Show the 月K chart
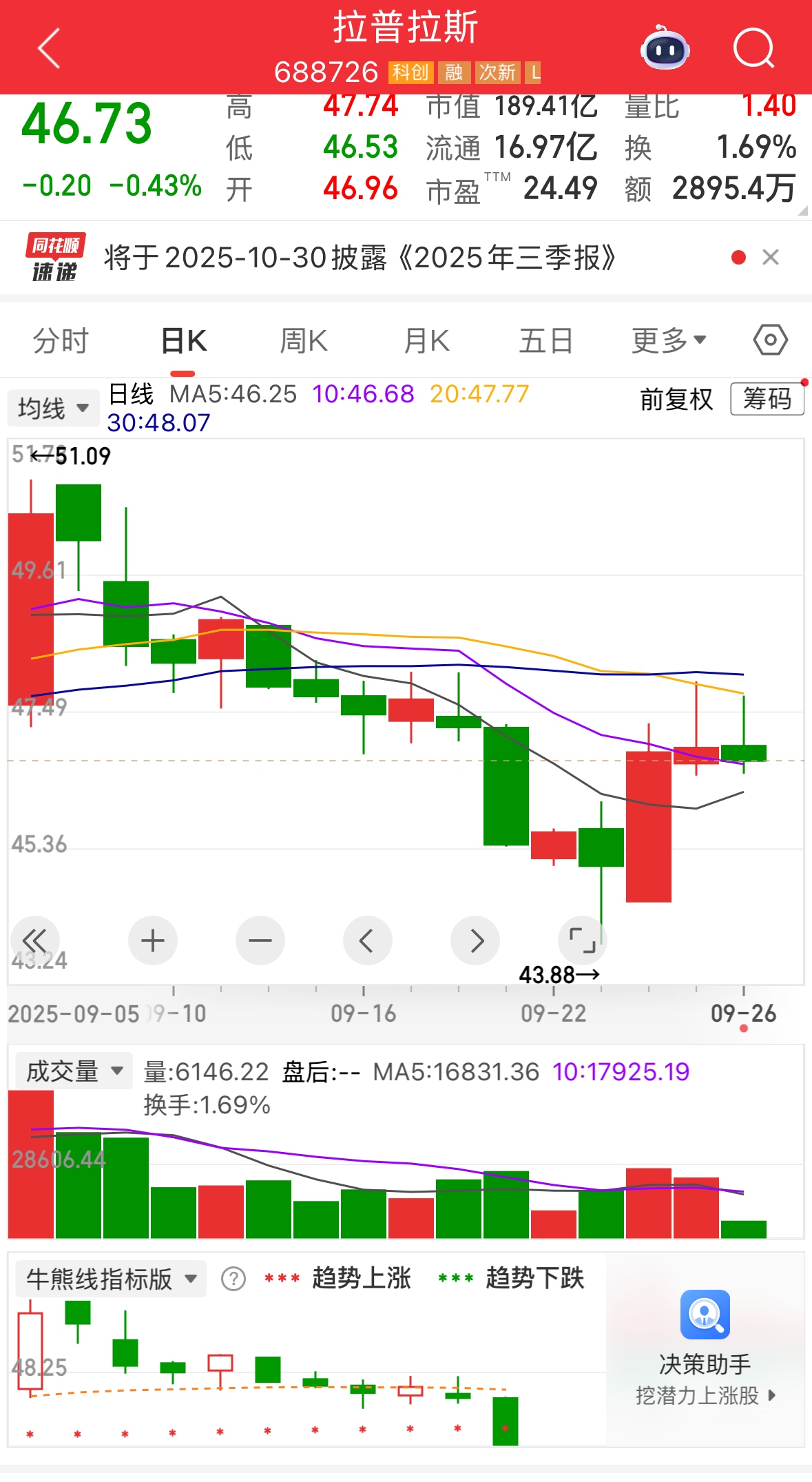 point(426,341)
